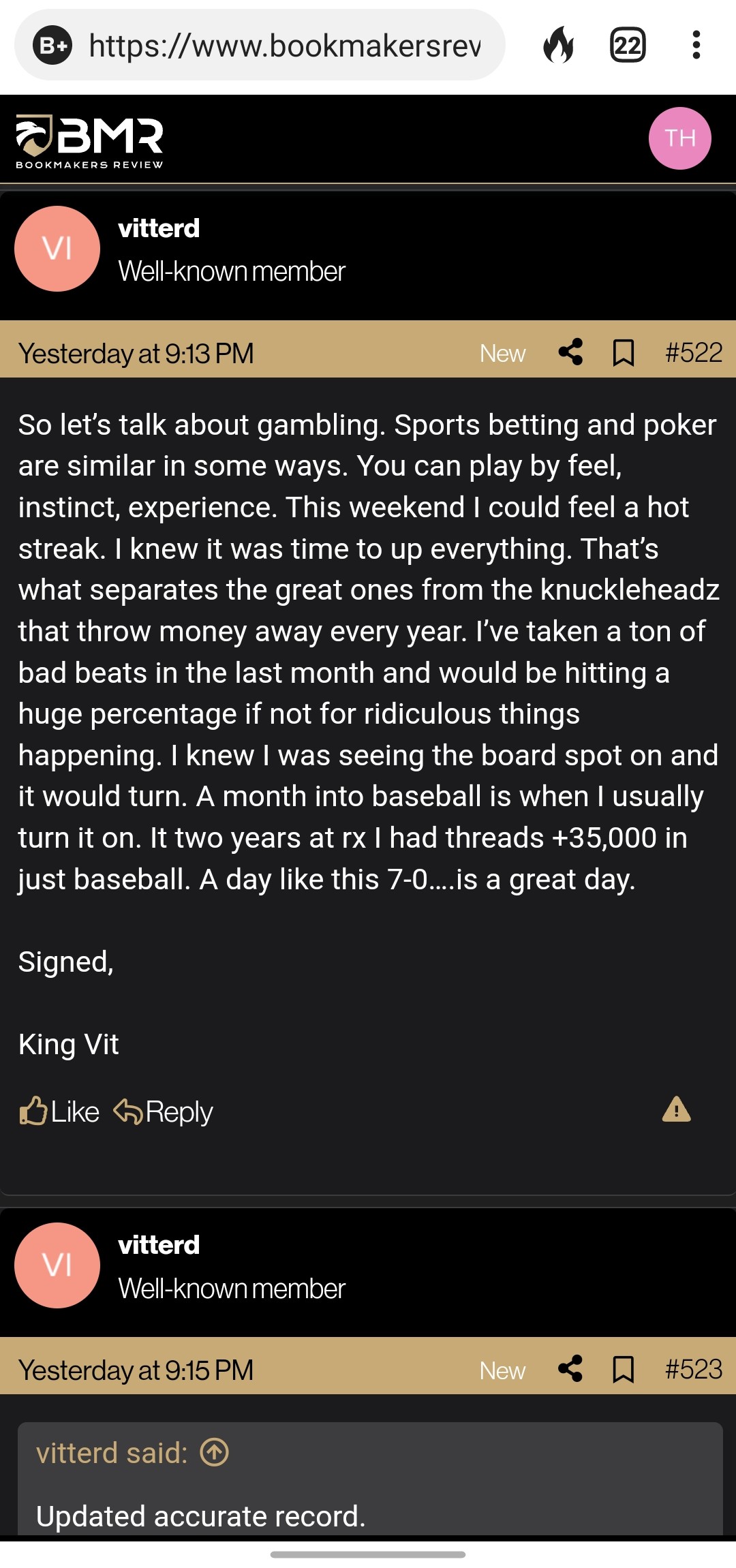This screenshot has height=1568, width=736.
Task: Bookmark post #523
Action: click(x=623, y=1369)
